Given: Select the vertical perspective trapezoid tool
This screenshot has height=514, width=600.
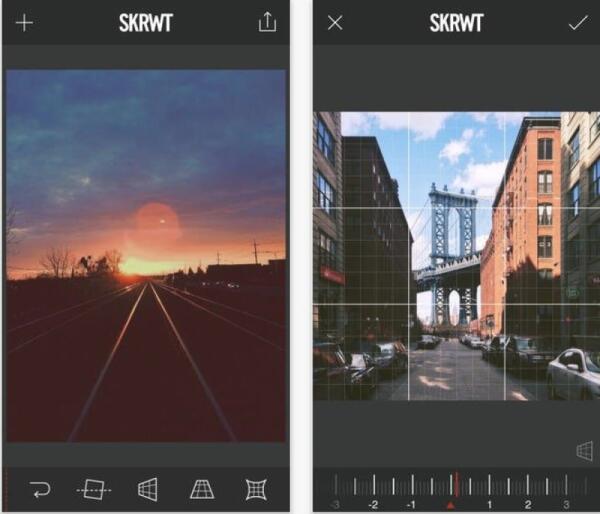Looking at the screenshot, I should (202, 489).
